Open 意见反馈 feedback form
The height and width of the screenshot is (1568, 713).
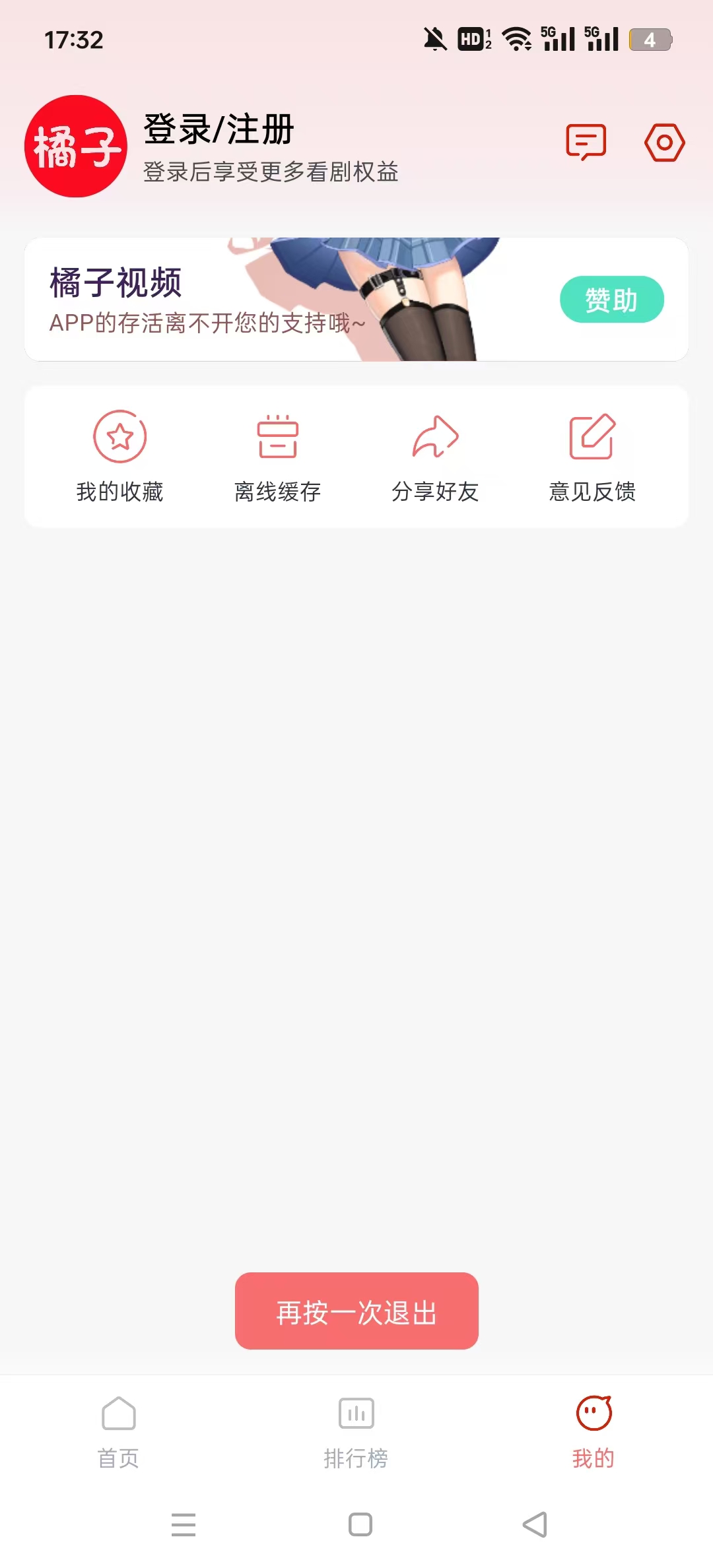click(x=592, y=456)
